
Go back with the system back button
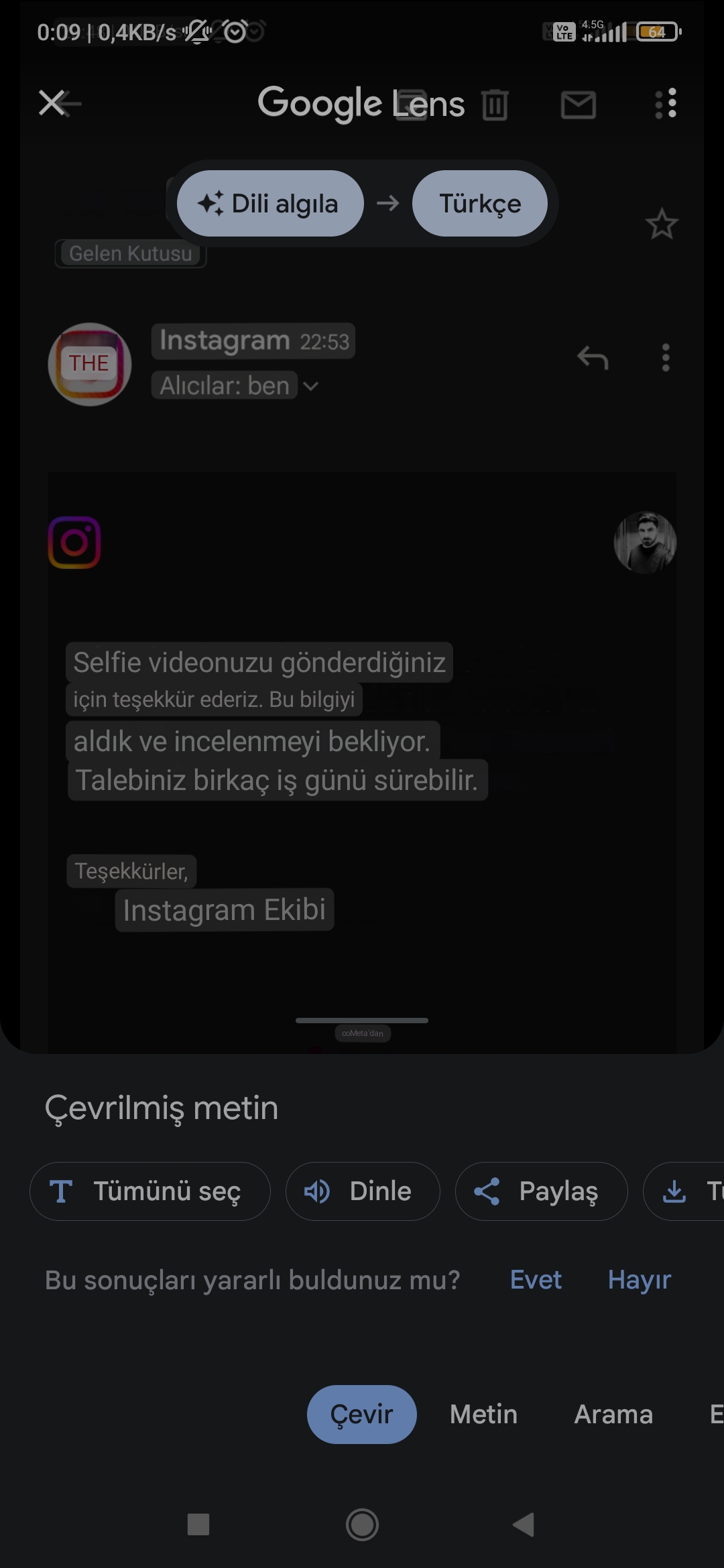coord(524,1524)
